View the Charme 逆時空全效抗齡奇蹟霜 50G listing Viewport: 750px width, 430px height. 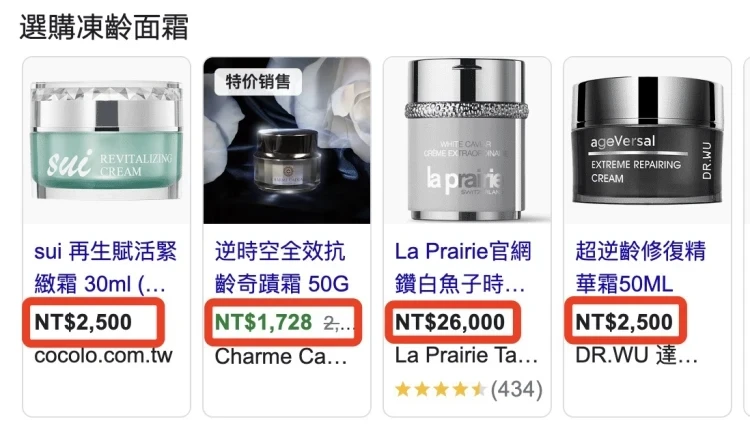point(285,262)
